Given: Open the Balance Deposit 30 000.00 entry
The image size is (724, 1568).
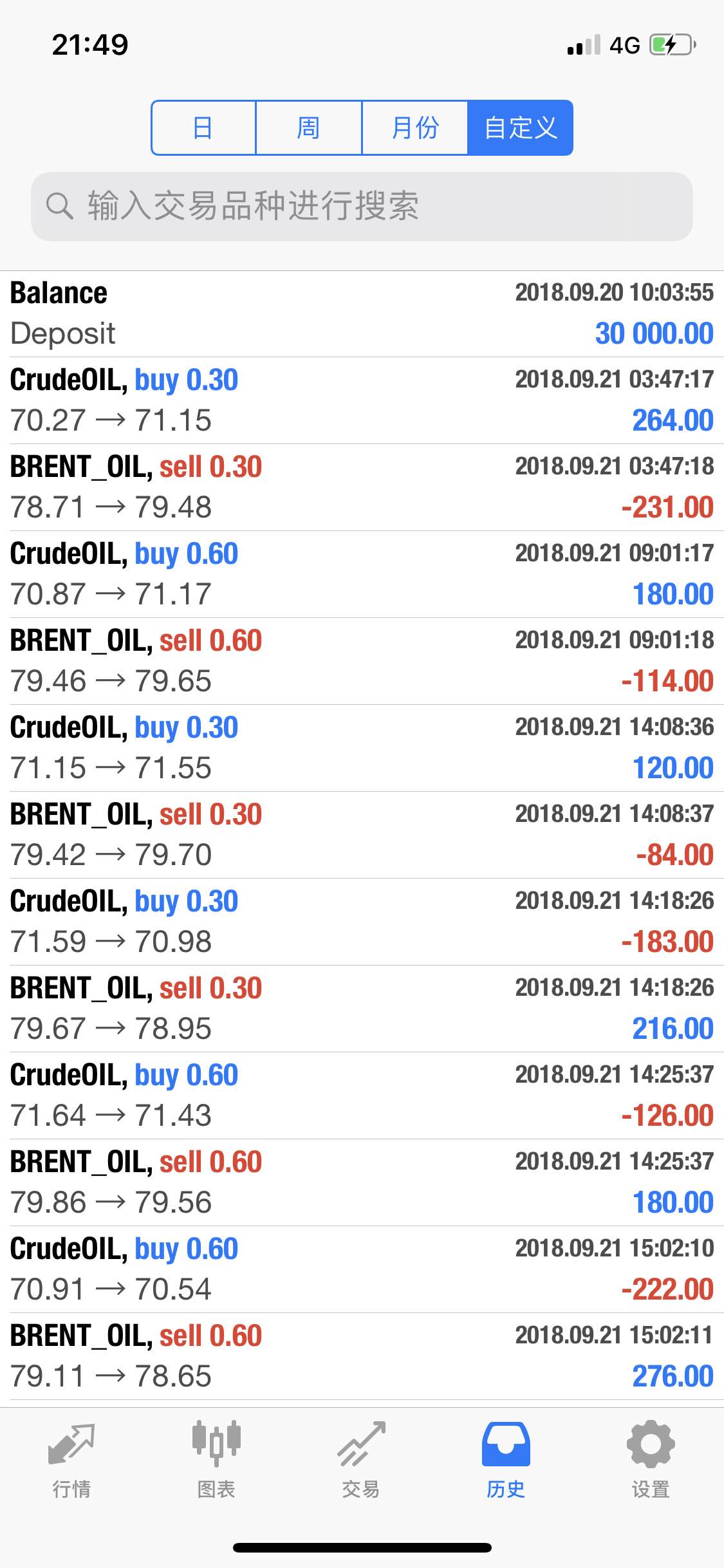Looking at the screenshot, I should pyautogui.click(x=362, y=314).
